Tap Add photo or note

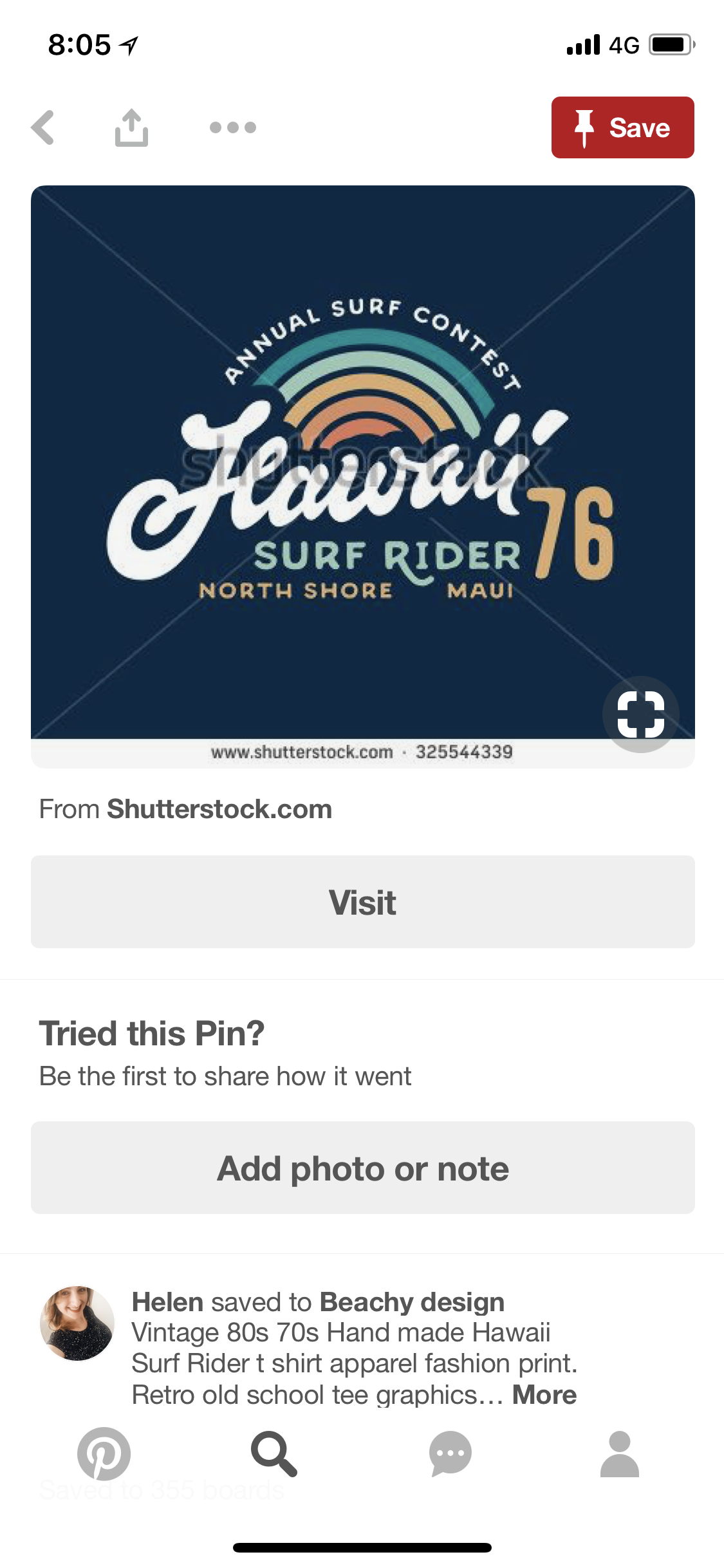click(x=362, y=1168)
